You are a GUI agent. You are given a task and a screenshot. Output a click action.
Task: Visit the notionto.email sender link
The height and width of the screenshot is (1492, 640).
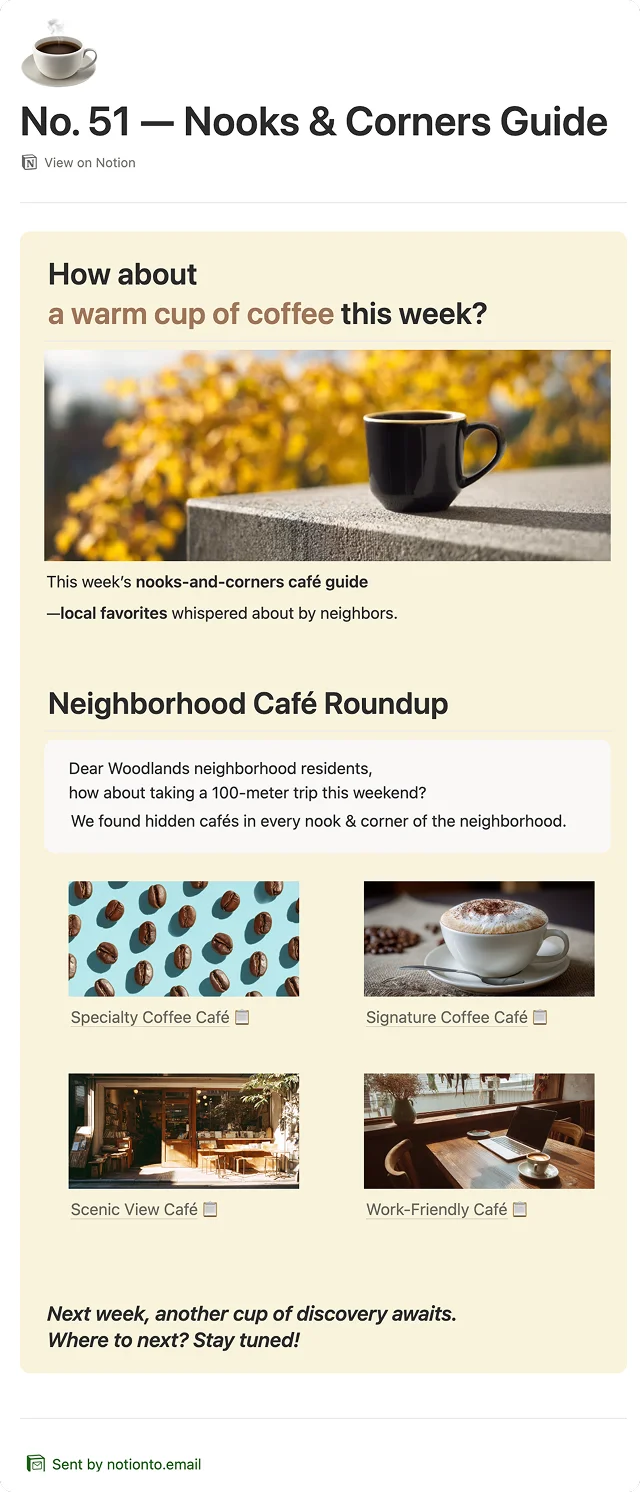point(126,1464)
